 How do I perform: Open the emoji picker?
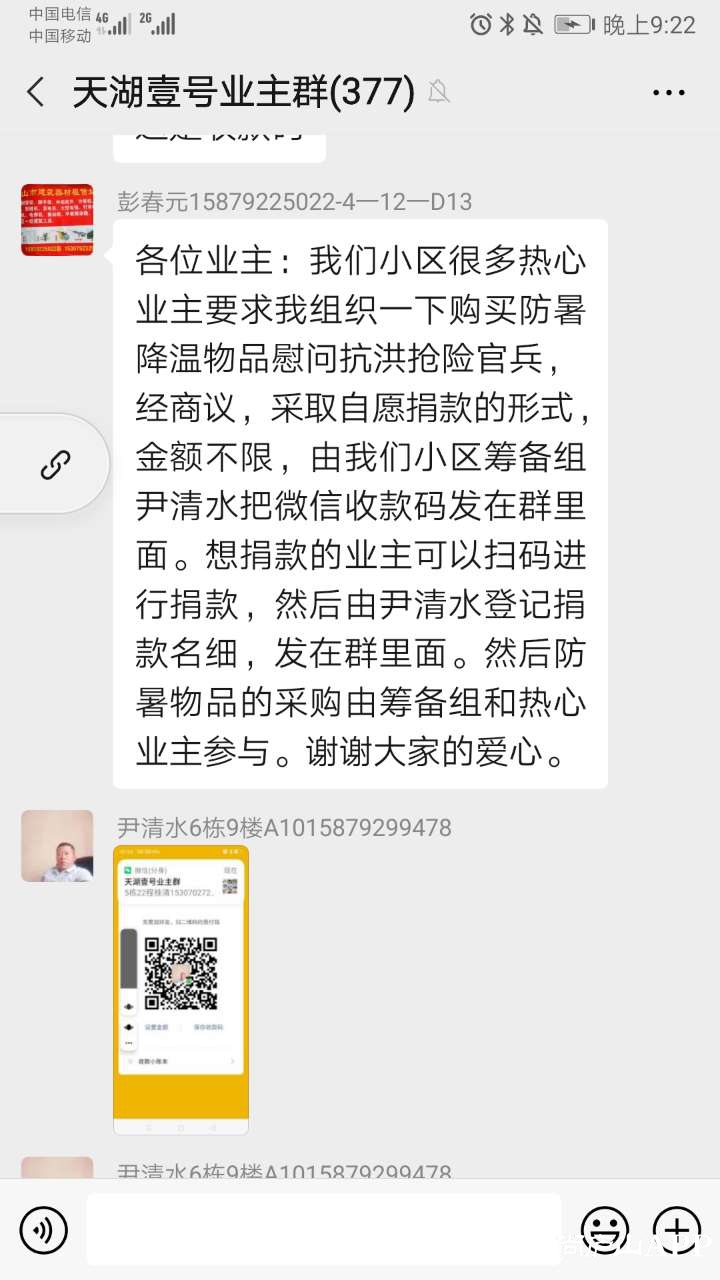pyautogui.click(x=605, y=1229)
